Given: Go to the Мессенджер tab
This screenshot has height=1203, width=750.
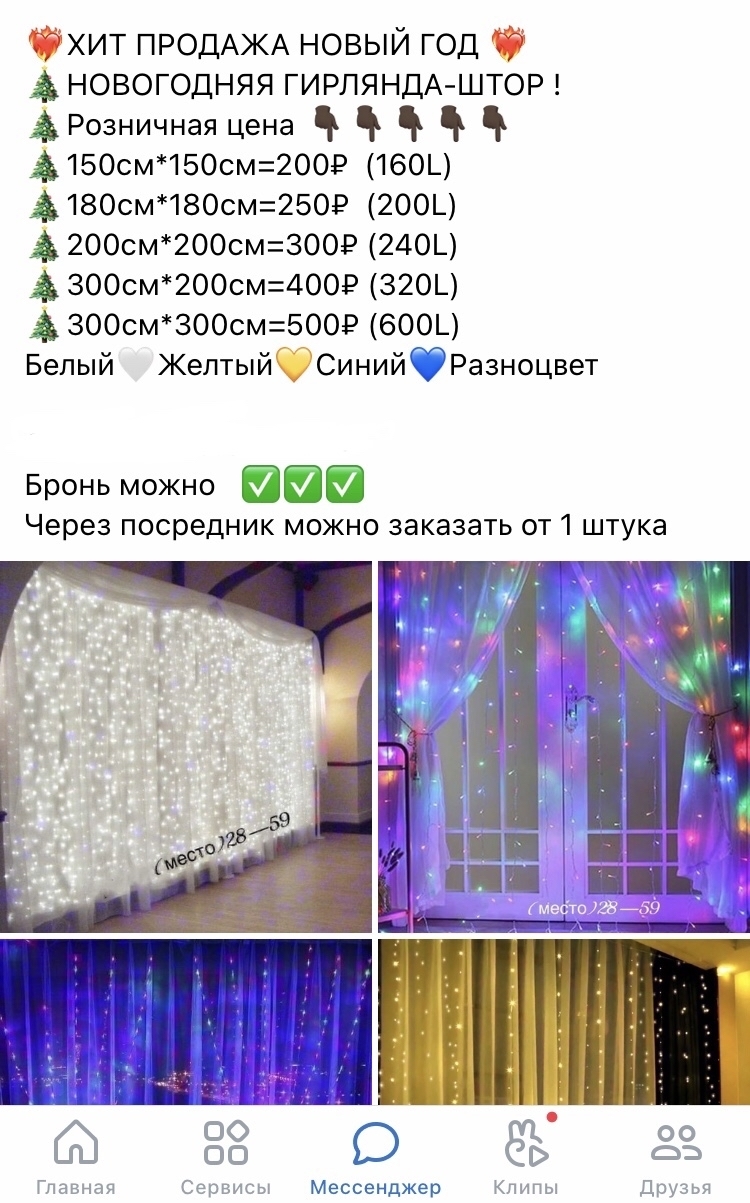Looking at the screenshot, I should pyautogui.click(x=375, y=1157).
